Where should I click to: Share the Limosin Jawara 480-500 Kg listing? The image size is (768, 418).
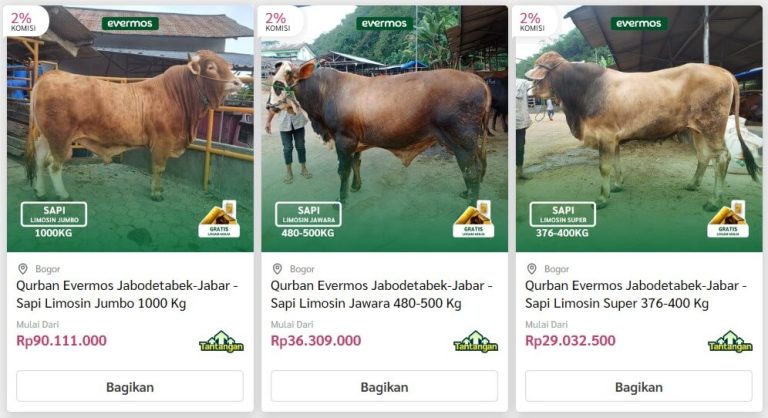pos(384,387)
